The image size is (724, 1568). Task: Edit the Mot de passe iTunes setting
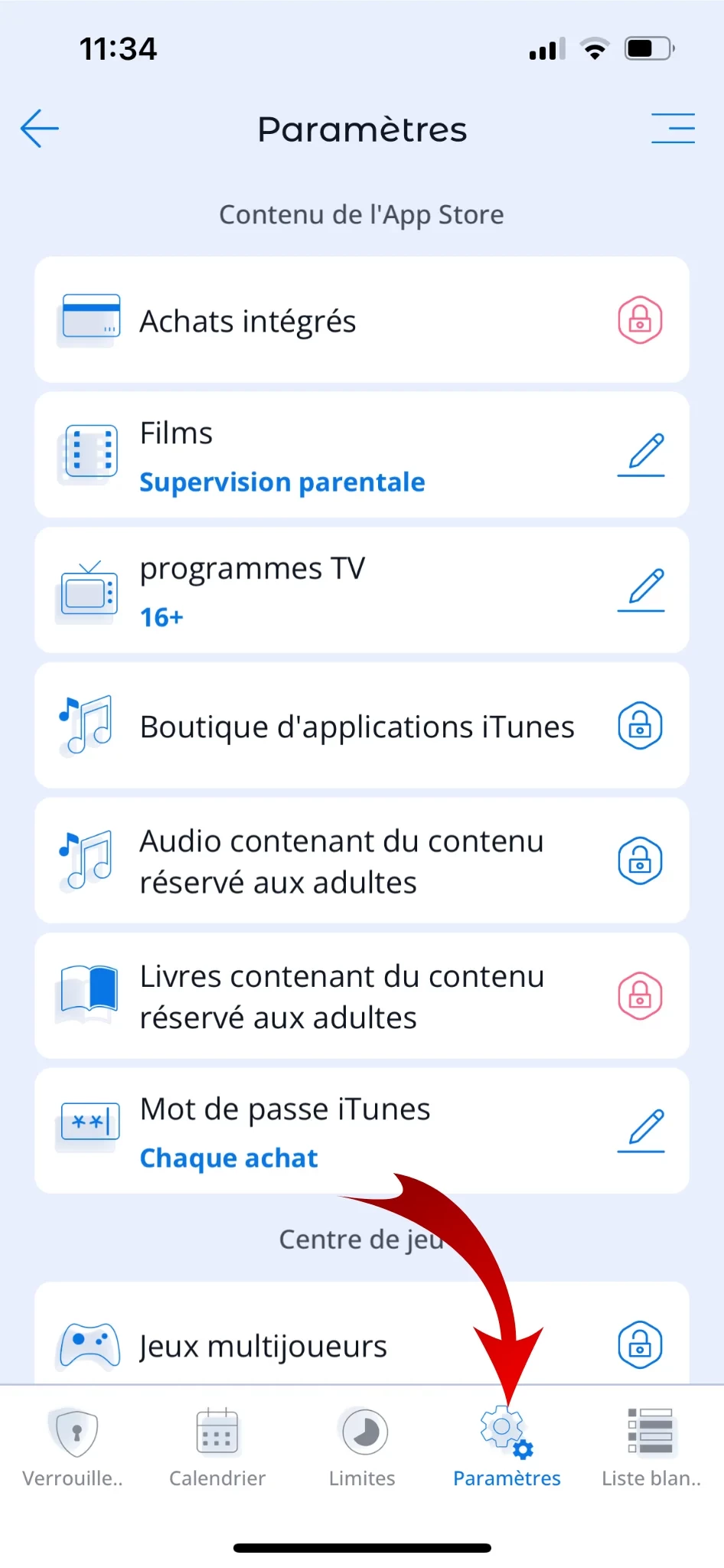pyautogui.click(x=641, y=1131)
